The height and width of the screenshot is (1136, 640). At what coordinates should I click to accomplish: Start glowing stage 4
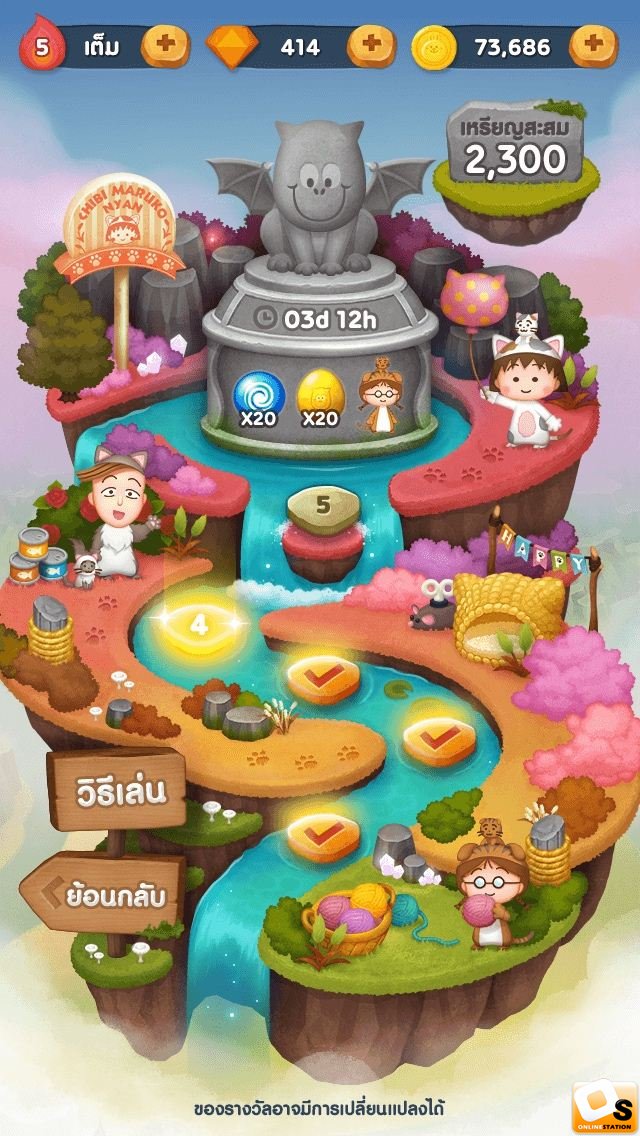[199, 625]
